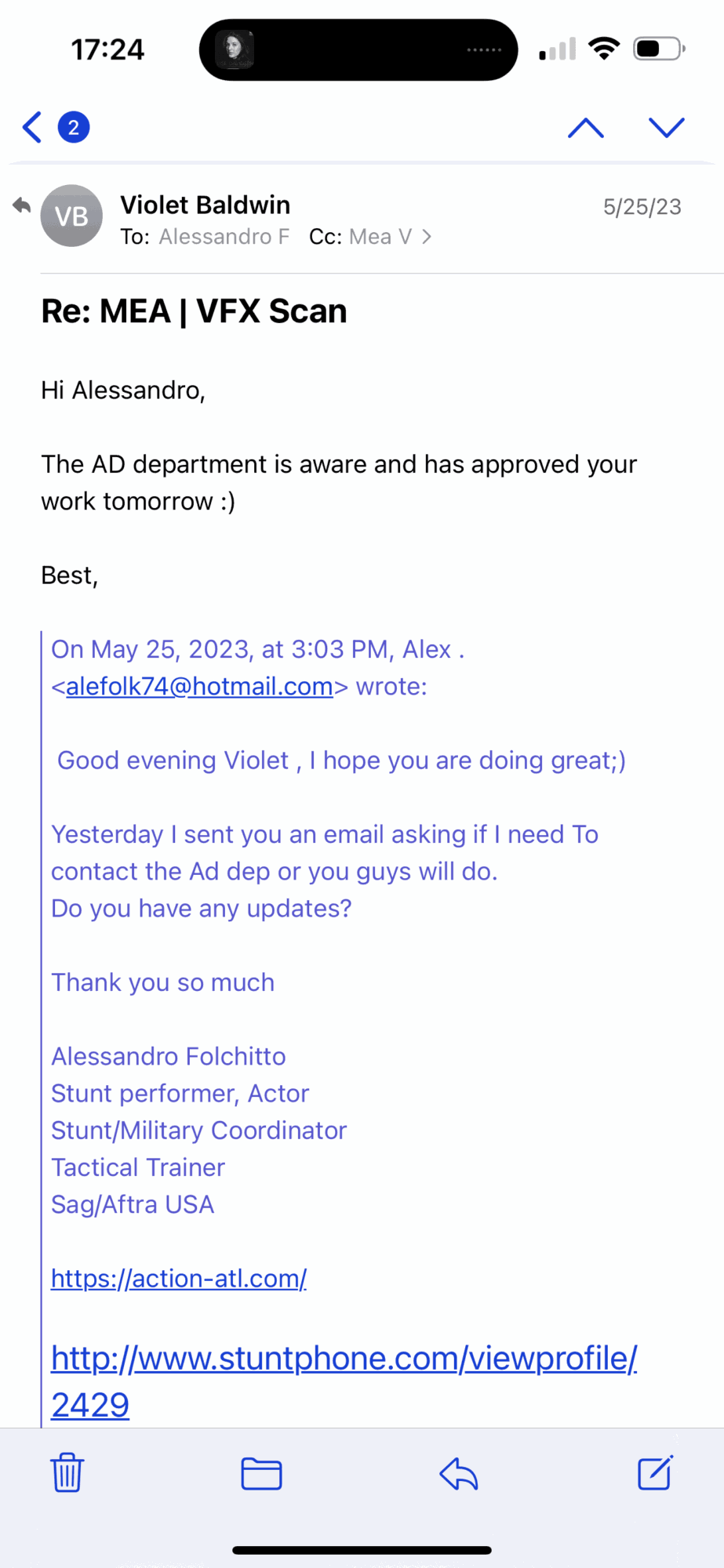Jump to the previous message with up arrow

tap(586, 128)
